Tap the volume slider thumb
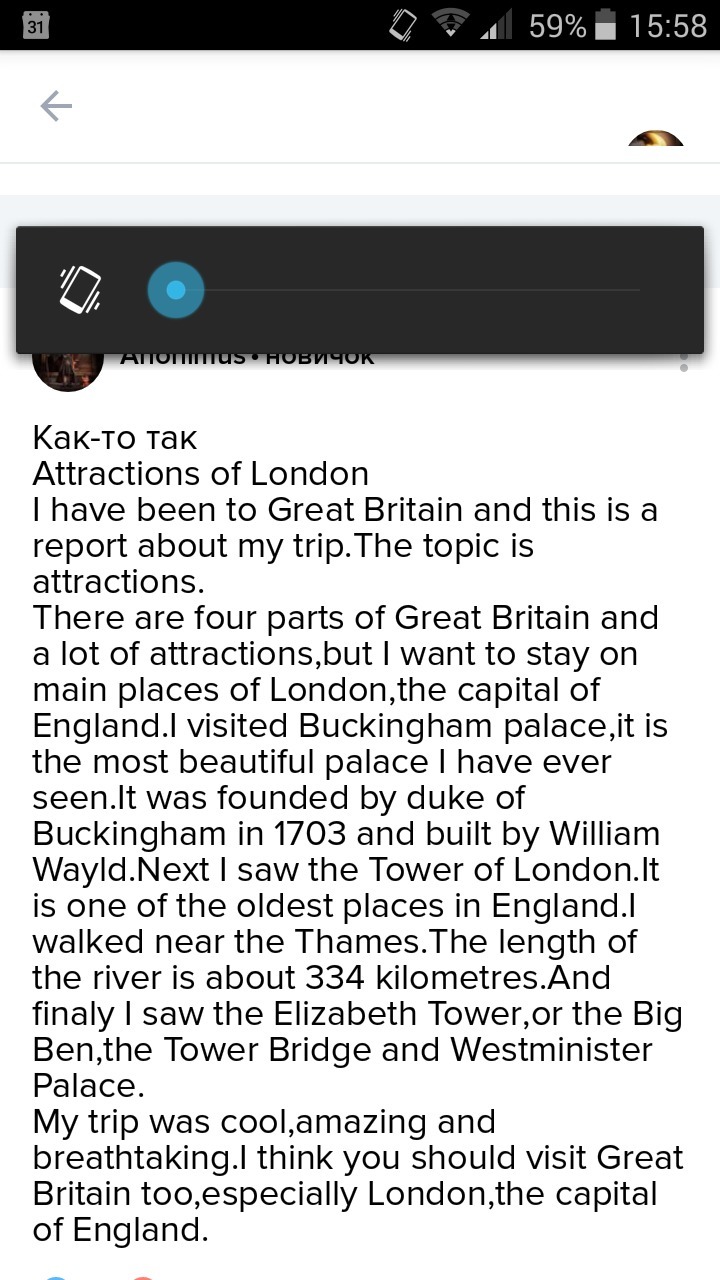 coord(176,290)
